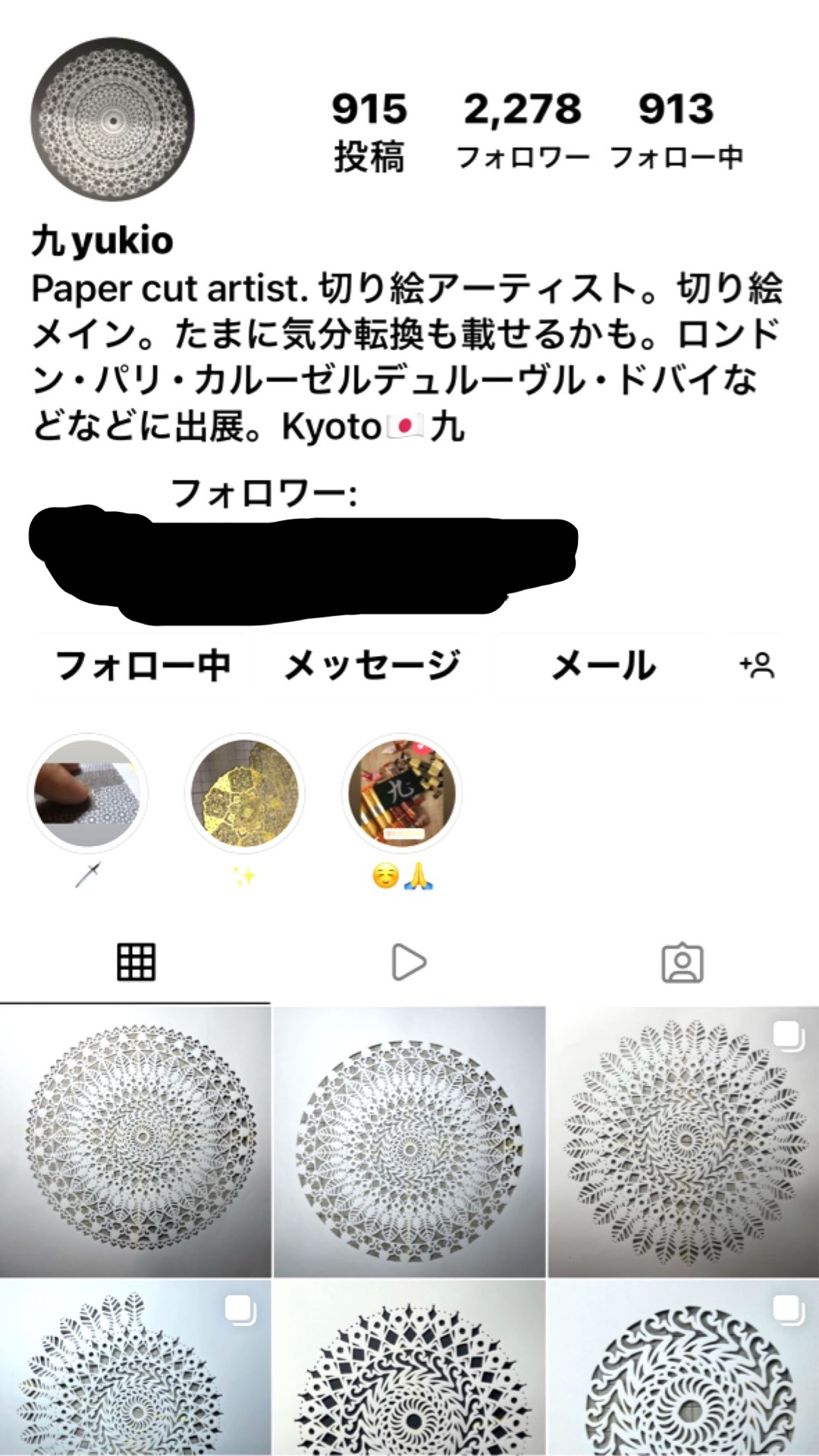Switch to the Reels video tab
The image size is (819, 1456).
pos(409,962)
